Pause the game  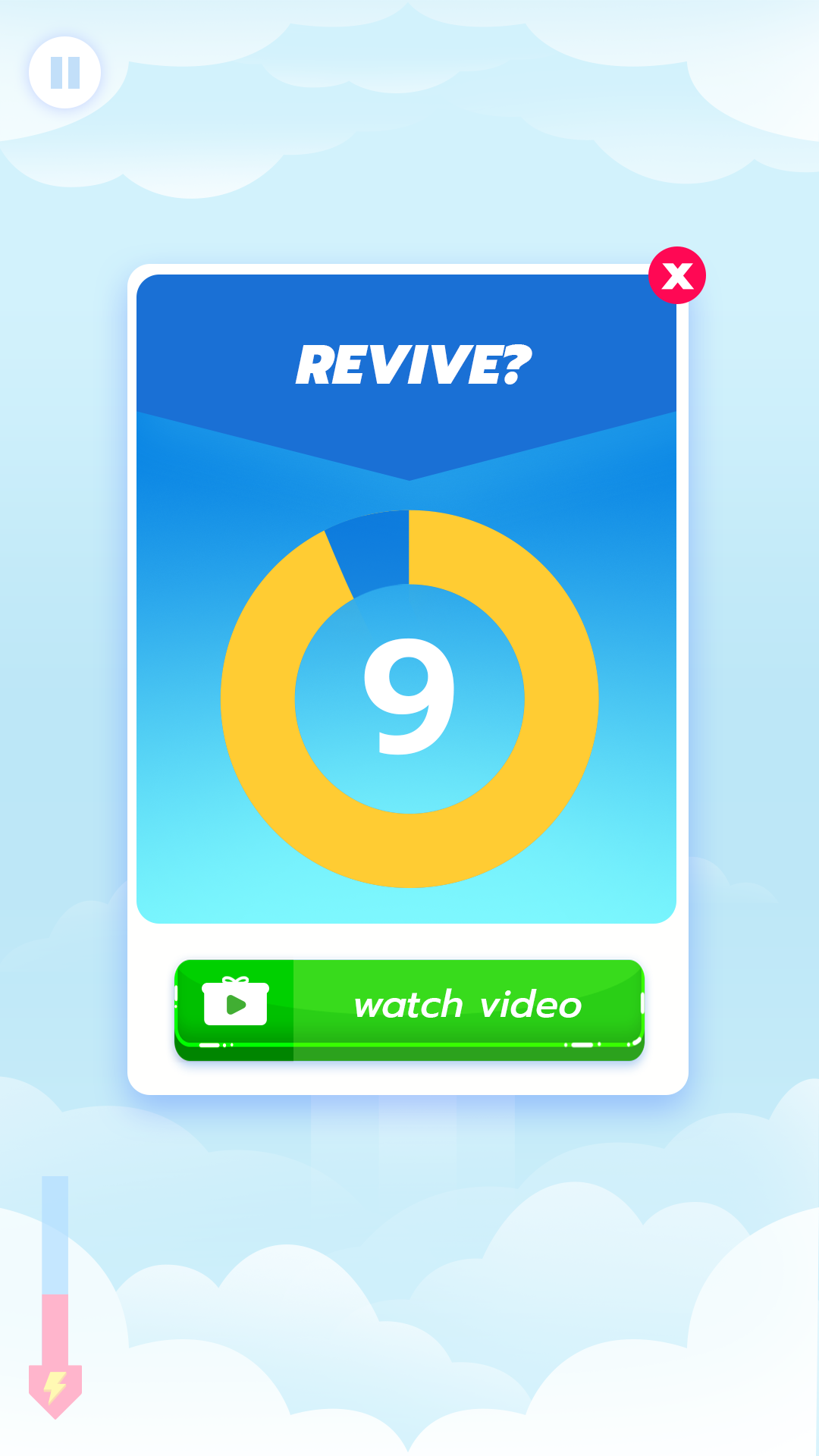tap(64, 73)
